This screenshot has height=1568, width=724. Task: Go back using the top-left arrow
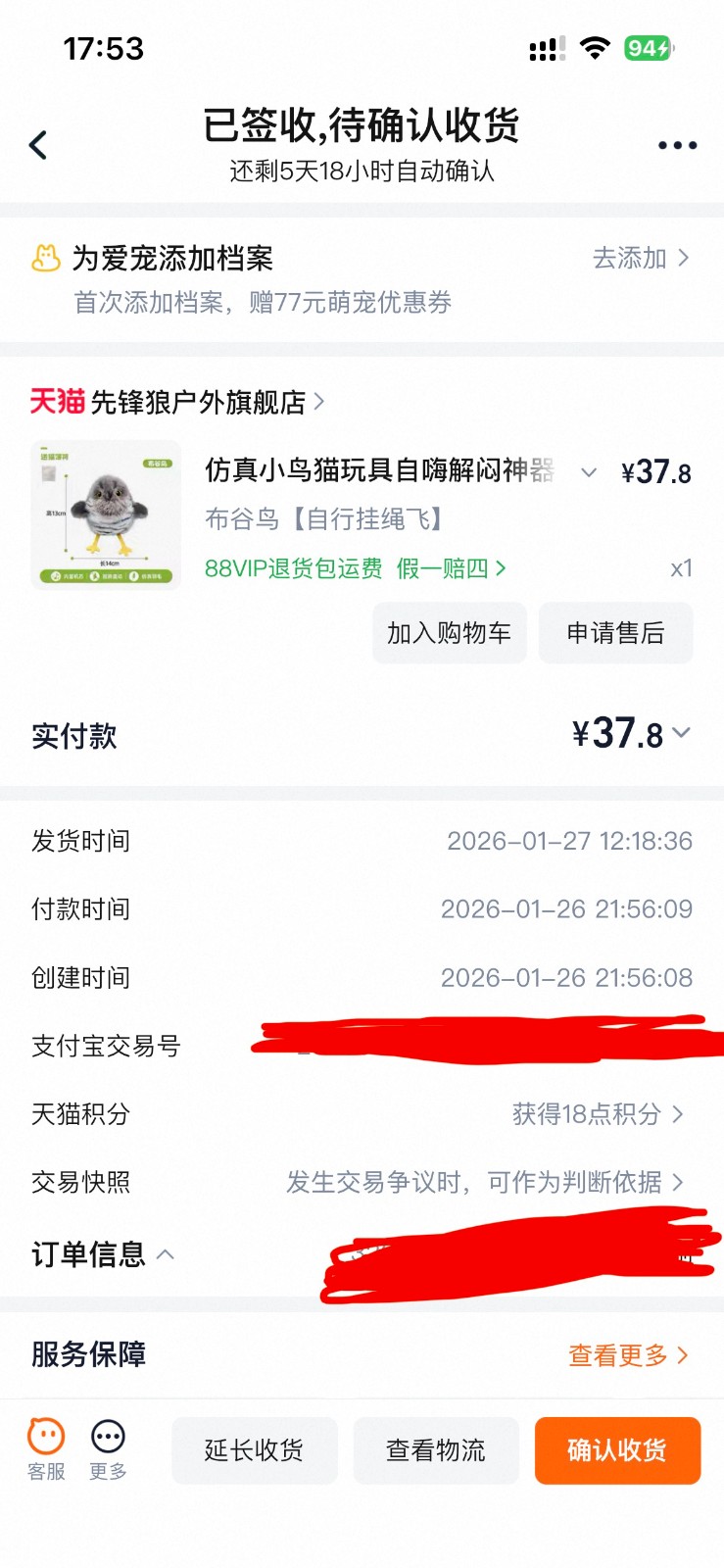(38, 146)
